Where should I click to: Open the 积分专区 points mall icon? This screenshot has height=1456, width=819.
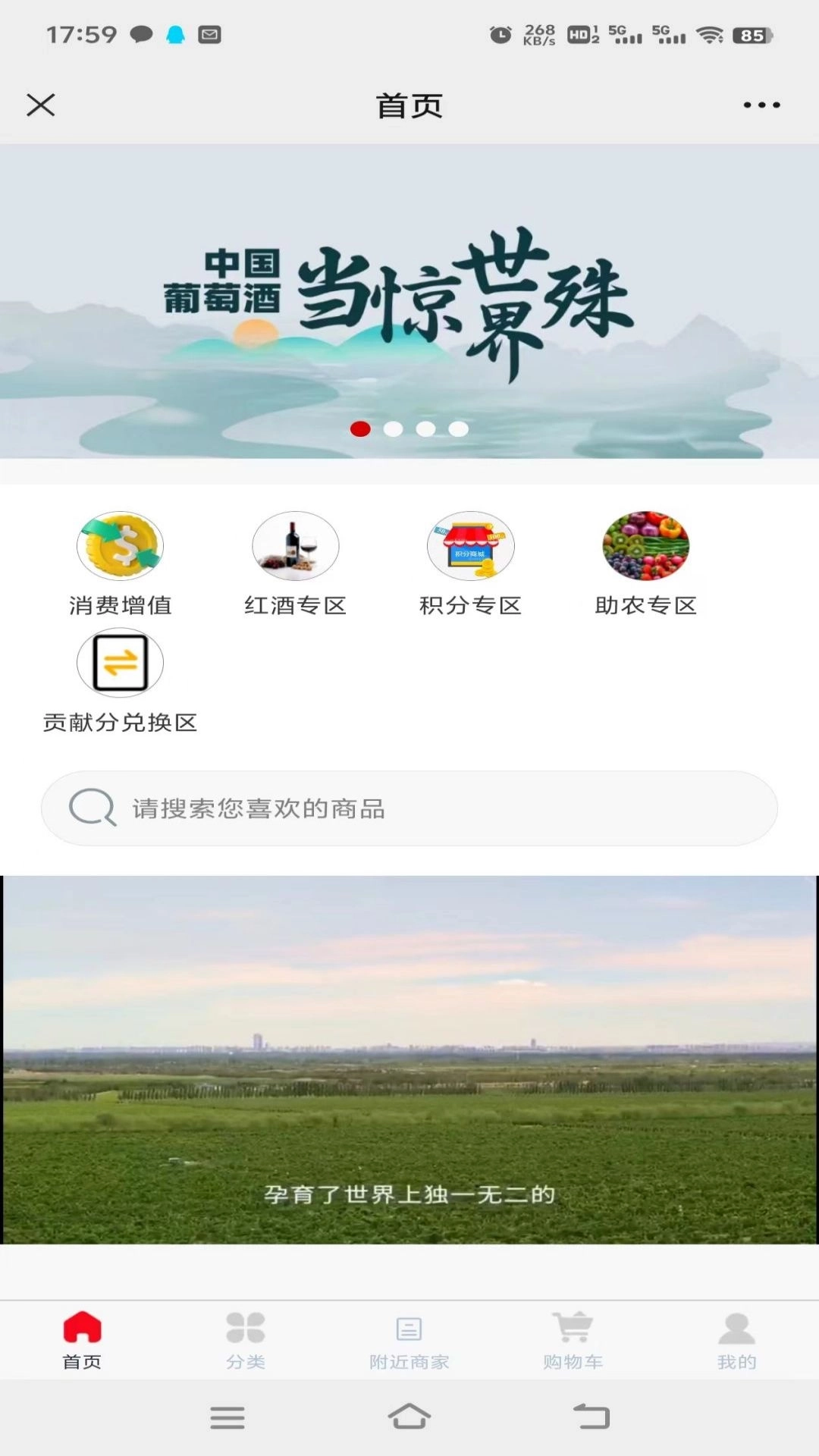point(470,546)
